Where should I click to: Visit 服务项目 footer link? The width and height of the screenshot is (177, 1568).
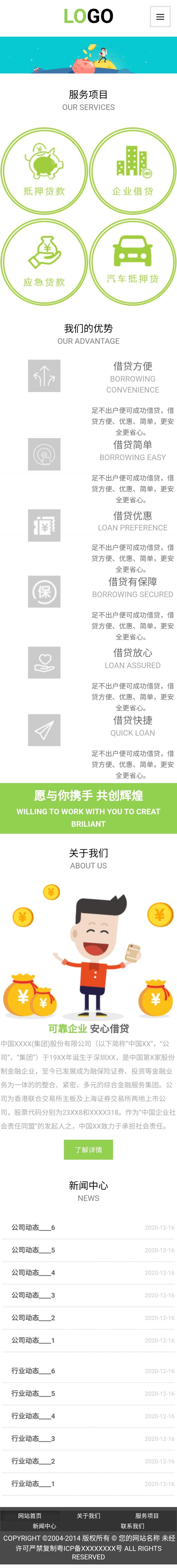pyautogui.click(x=147, y=1516)
